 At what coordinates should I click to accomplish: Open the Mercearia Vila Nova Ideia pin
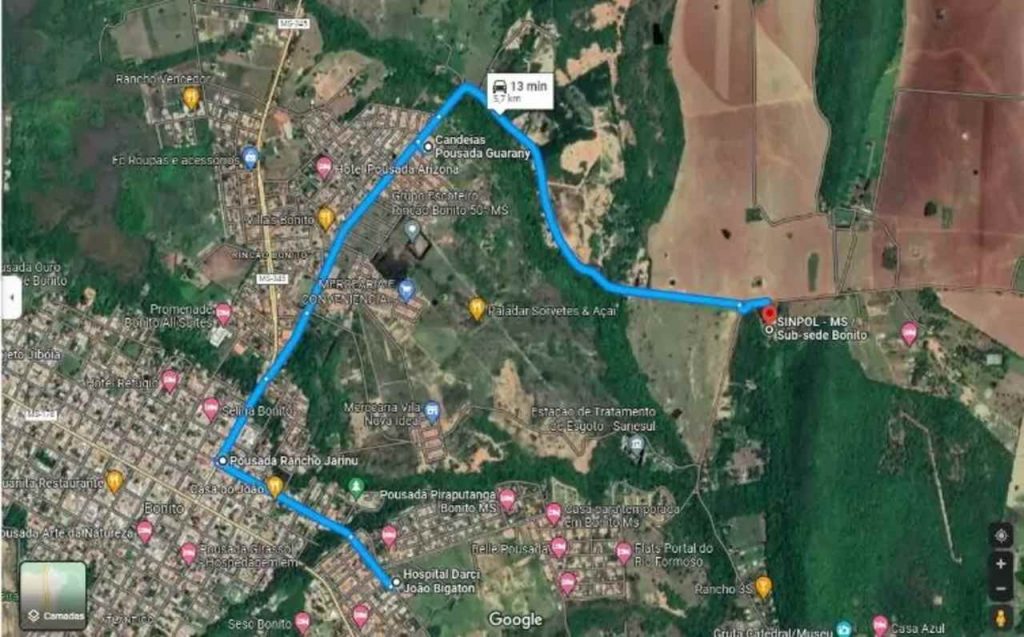coord(432,411)
